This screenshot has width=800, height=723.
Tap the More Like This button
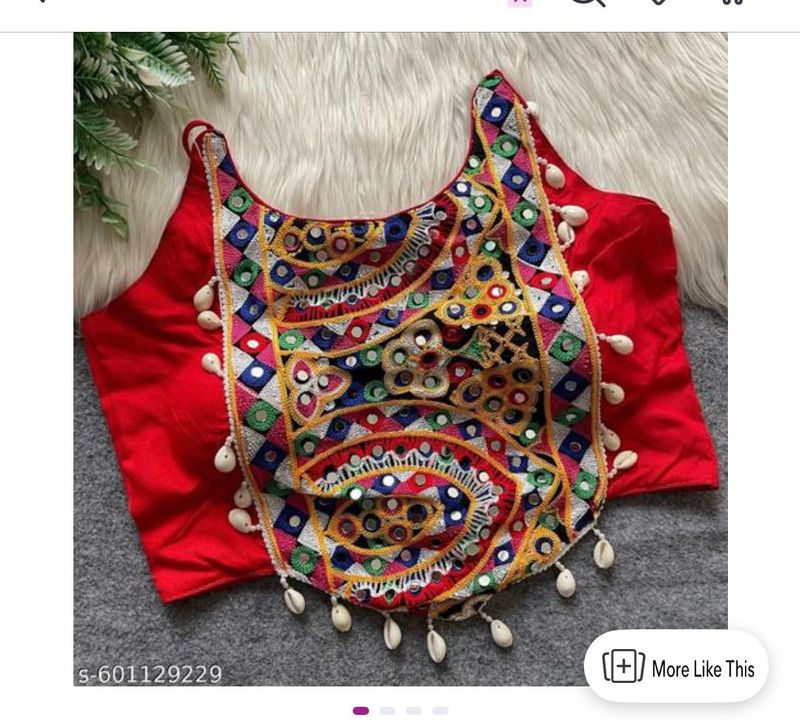coord(677,667)
